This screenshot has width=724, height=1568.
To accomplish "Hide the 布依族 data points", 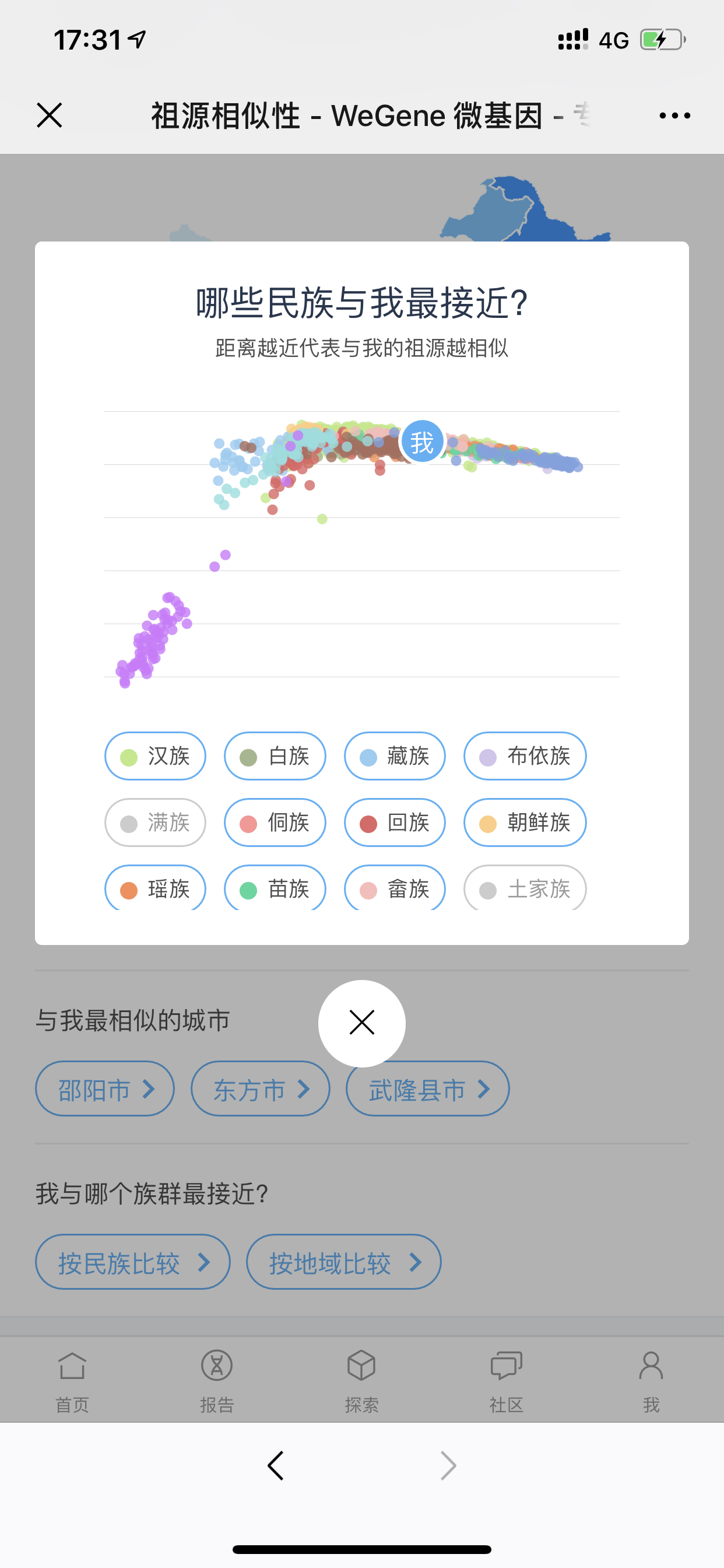I will 525,756.
